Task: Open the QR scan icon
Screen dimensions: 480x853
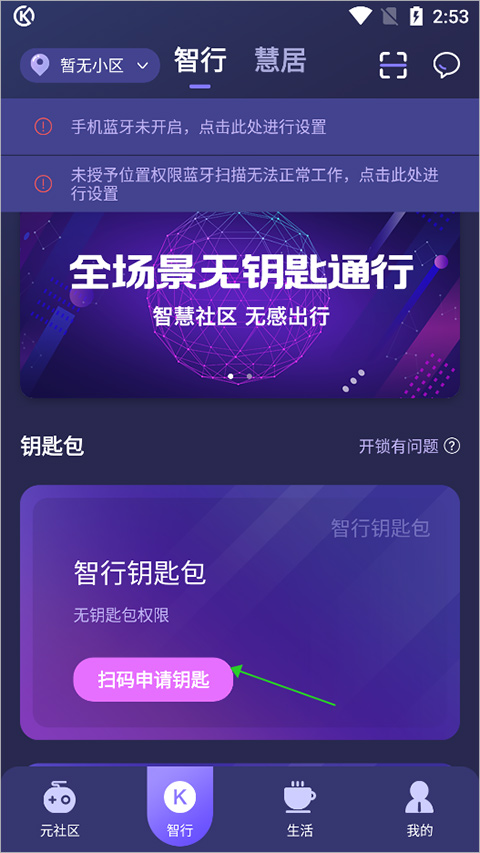Action: [x=393, y=65]
